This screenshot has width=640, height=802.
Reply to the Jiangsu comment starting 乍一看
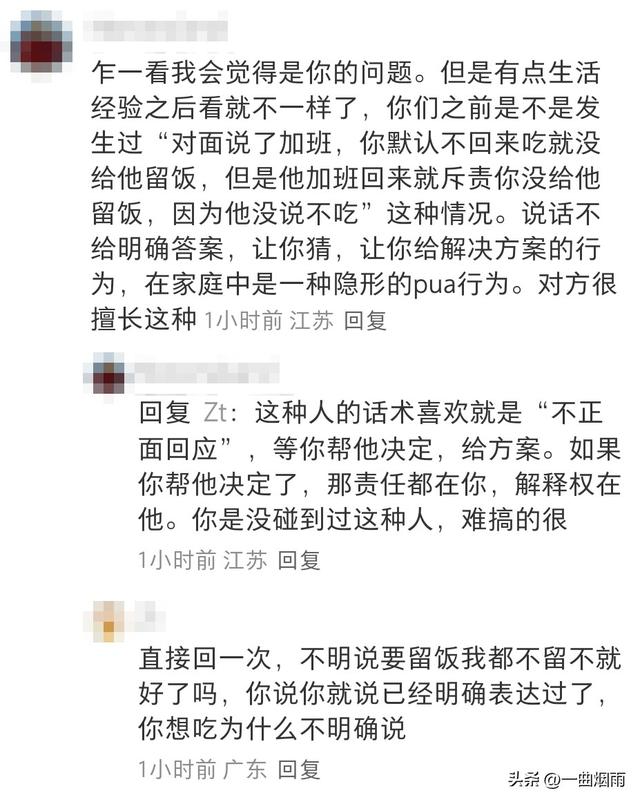[364, 320]
